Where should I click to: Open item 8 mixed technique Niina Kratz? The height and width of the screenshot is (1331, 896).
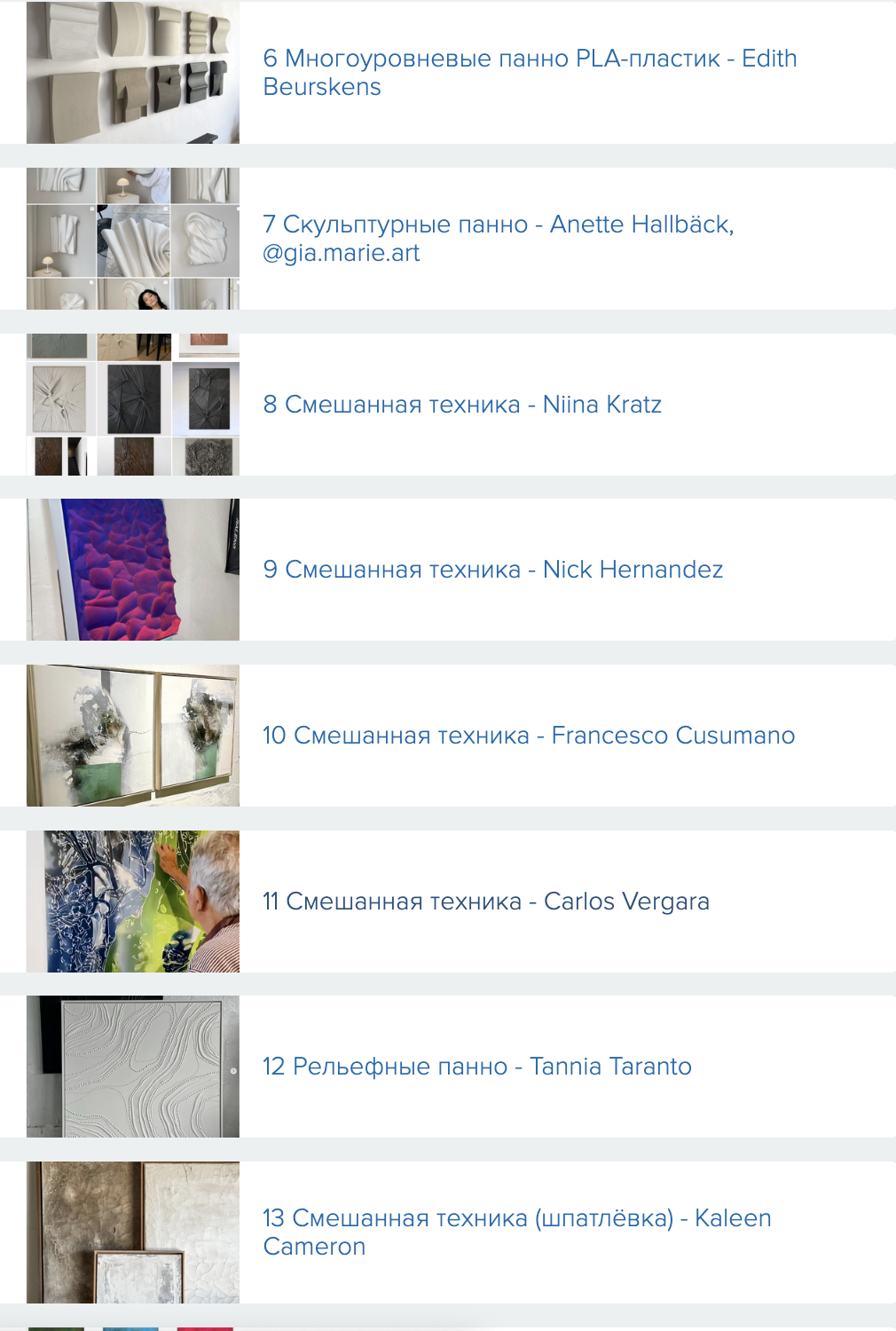click(462, 404)
